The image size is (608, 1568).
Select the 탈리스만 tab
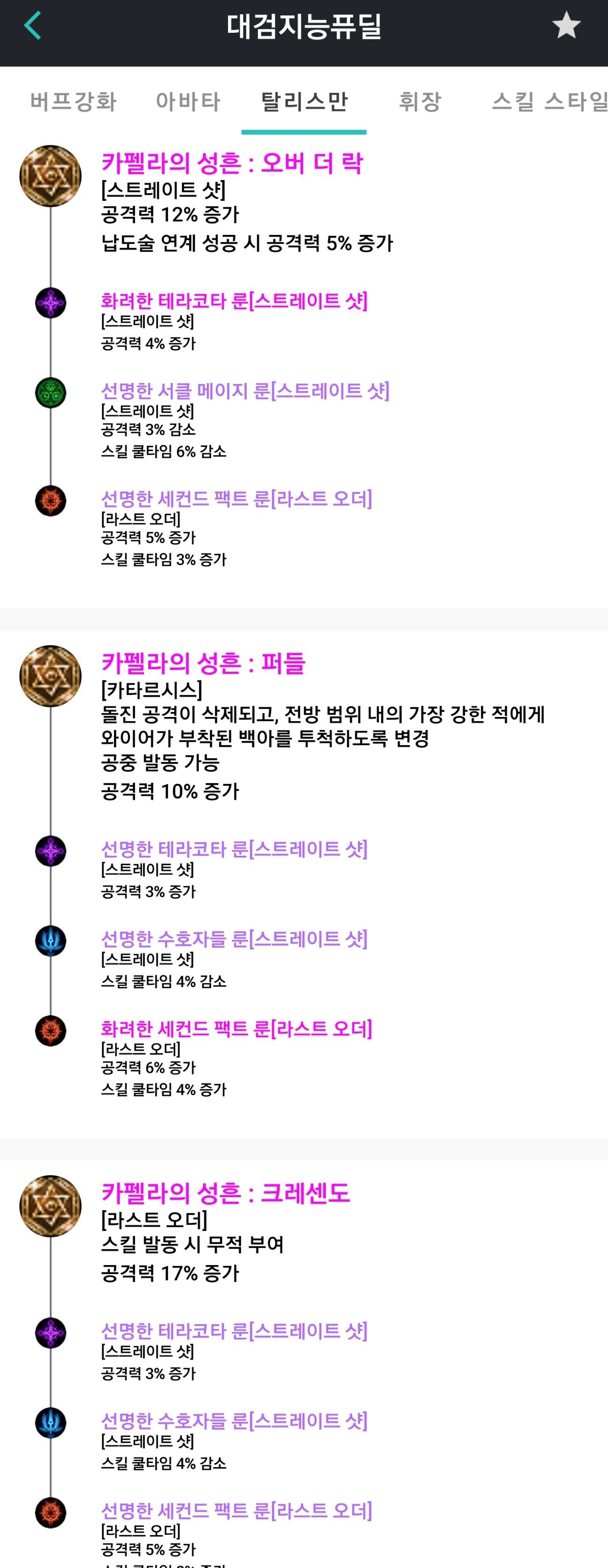tap(304, 101)
